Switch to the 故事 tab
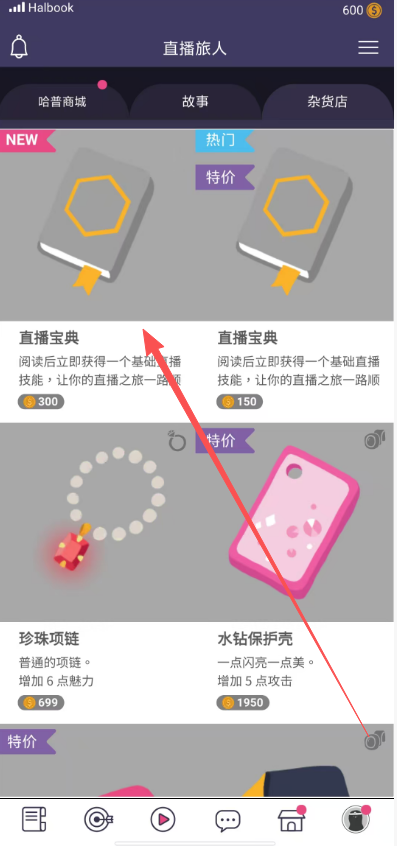This screenshot has width=397, height=846. coord(195,101)
